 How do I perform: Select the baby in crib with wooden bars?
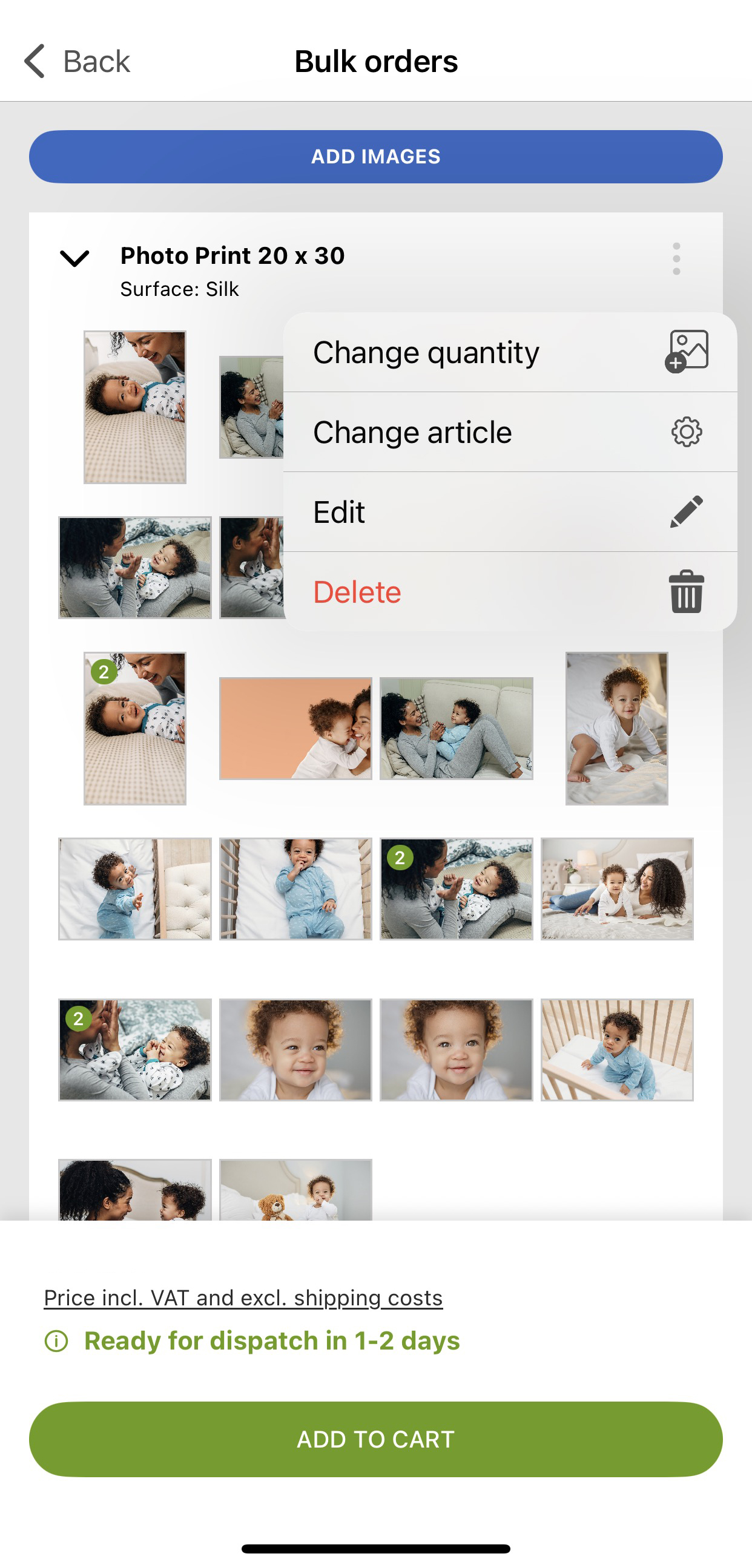point(617,1049)
